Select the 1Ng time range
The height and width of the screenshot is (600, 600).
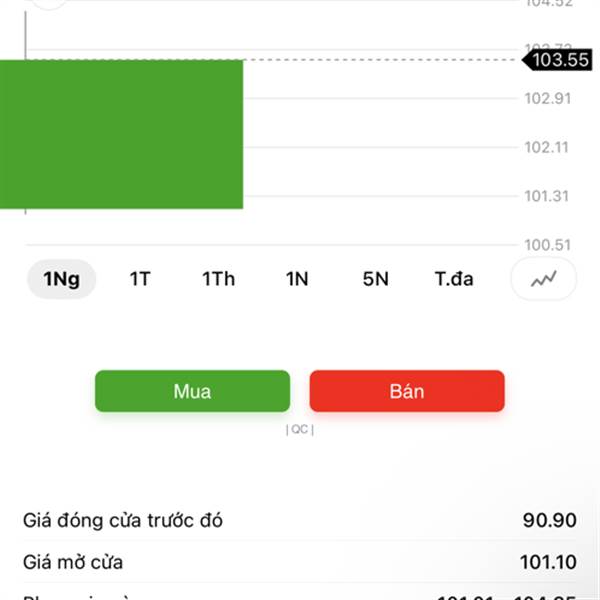pos(61,279)
